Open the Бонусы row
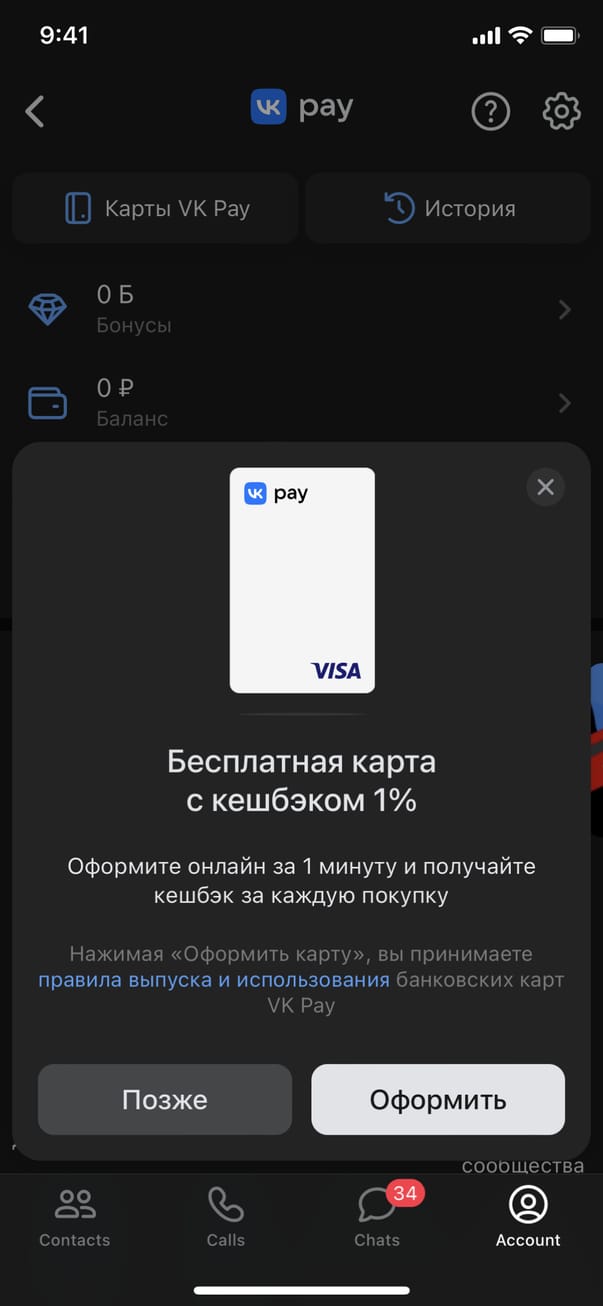The width and height of the screenshot is (603, 1306). tap(300, 309)
